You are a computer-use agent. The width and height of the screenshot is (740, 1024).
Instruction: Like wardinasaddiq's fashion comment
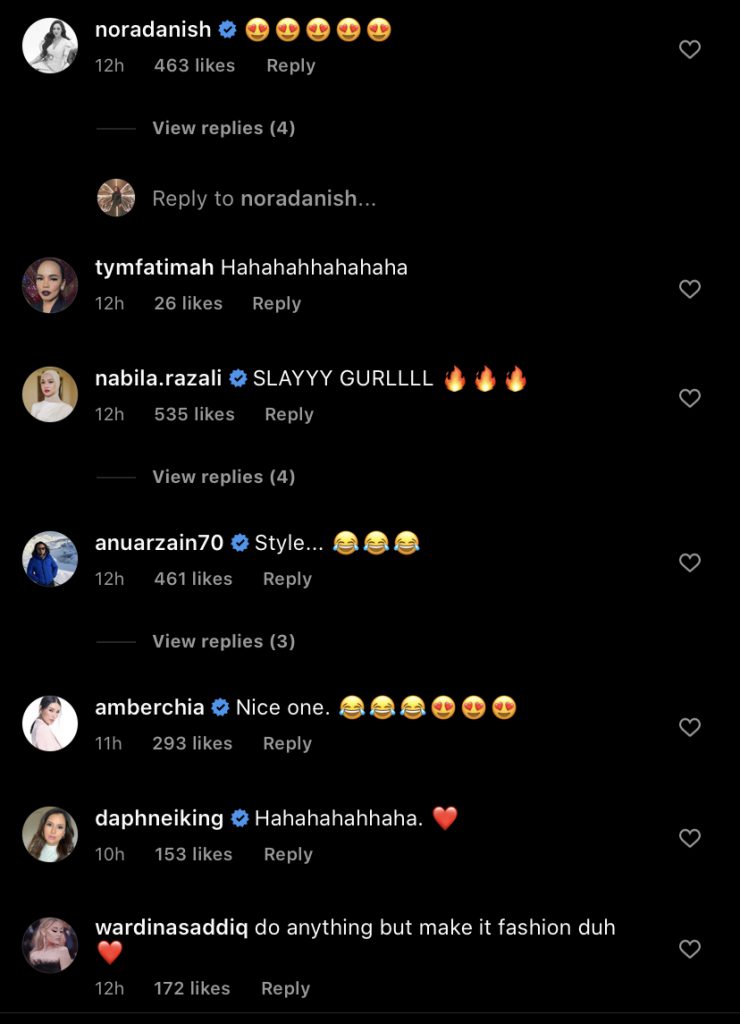tap(689, 949)
